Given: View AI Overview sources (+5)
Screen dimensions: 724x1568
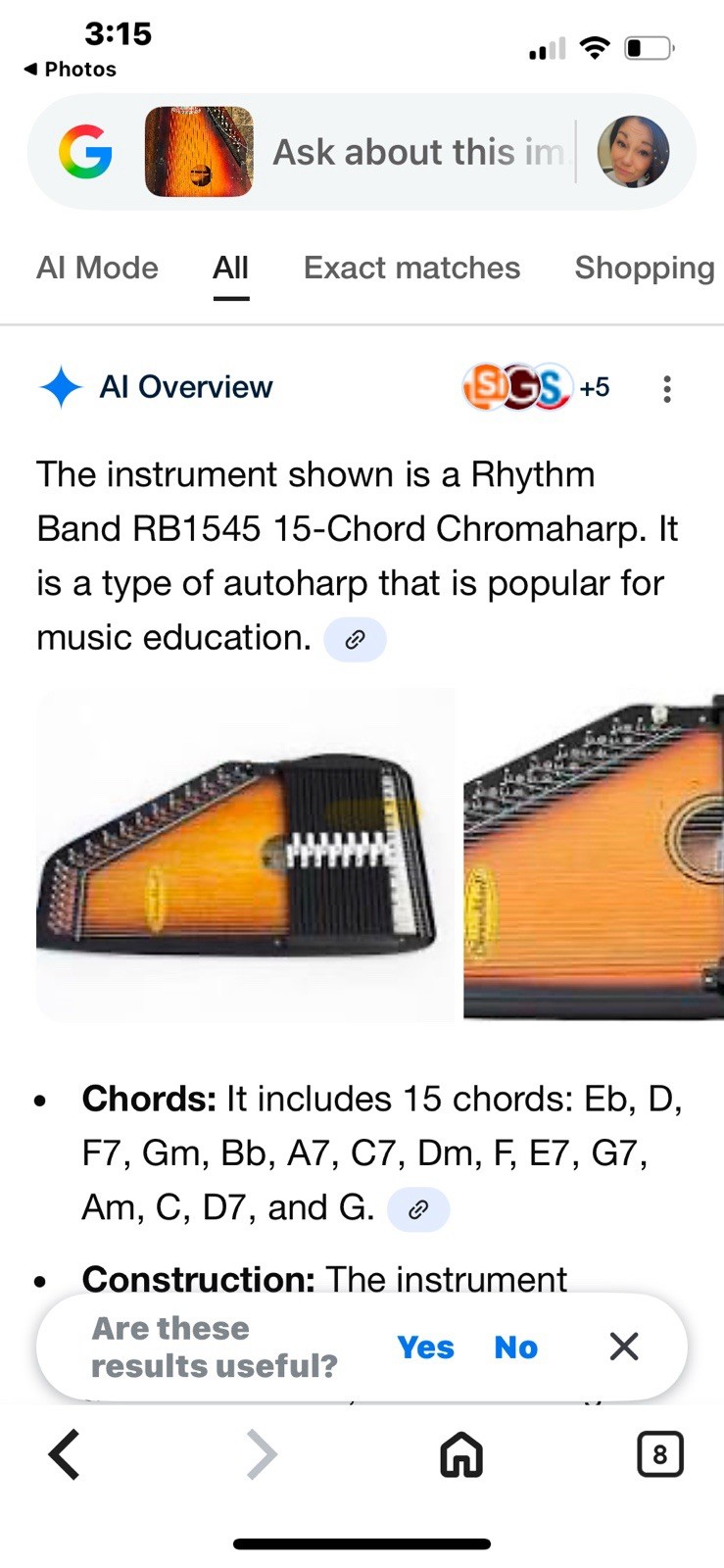Looking at the screenshot, I should pyautogui.click(x=537, y=387).
